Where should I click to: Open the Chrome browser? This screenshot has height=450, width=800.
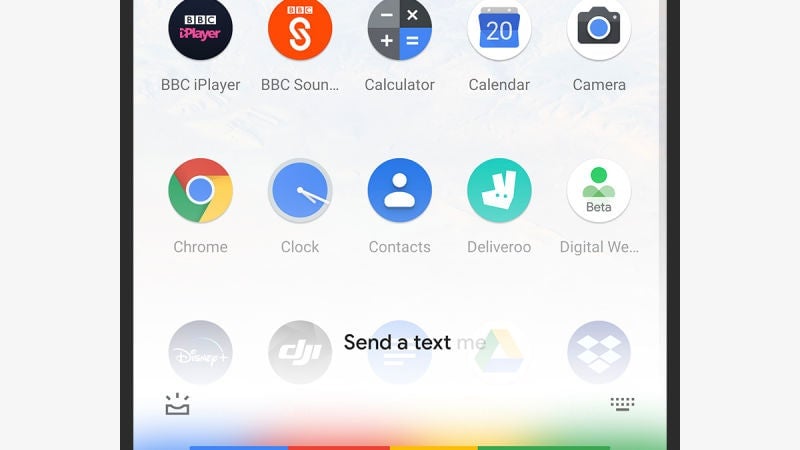[200, 190]
